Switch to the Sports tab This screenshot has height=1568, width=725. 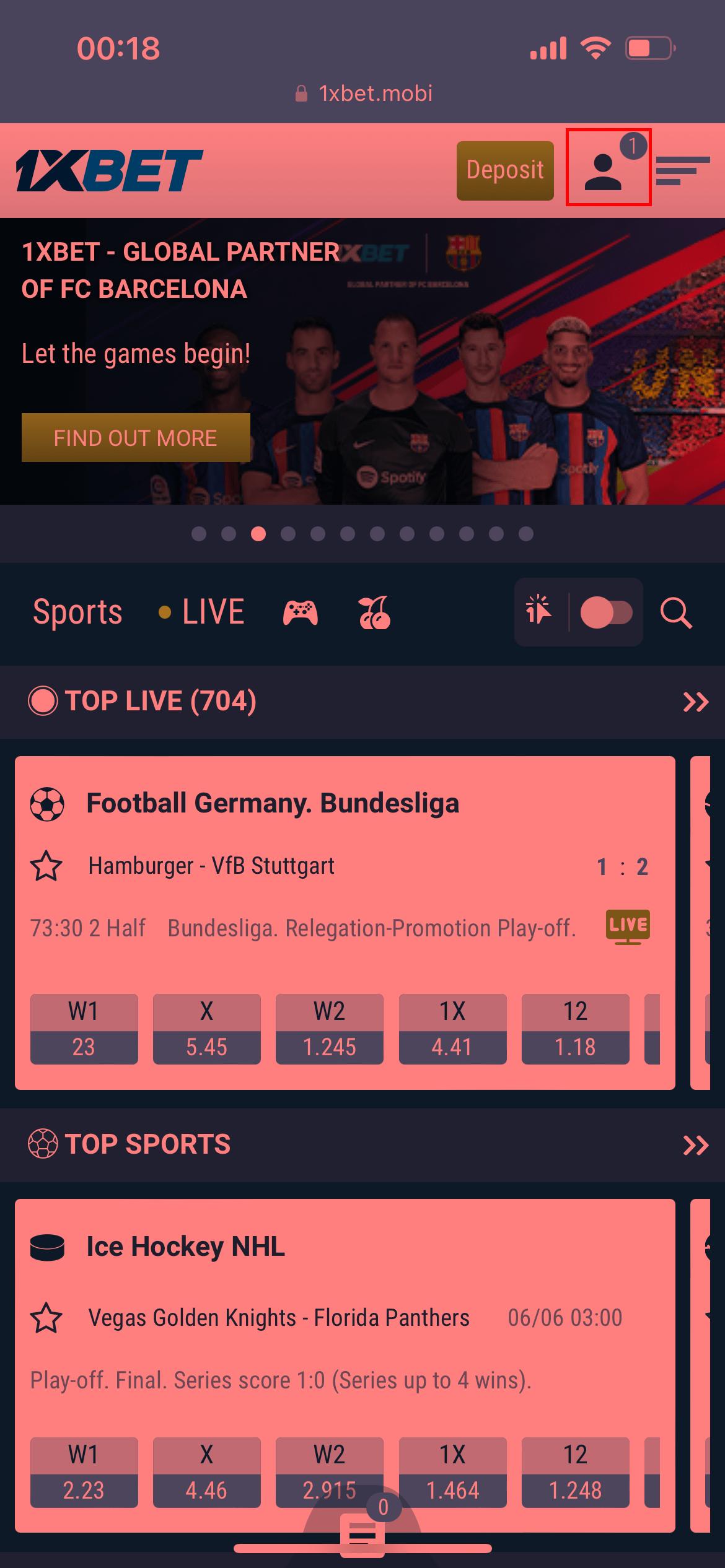[x=77, y=612]
